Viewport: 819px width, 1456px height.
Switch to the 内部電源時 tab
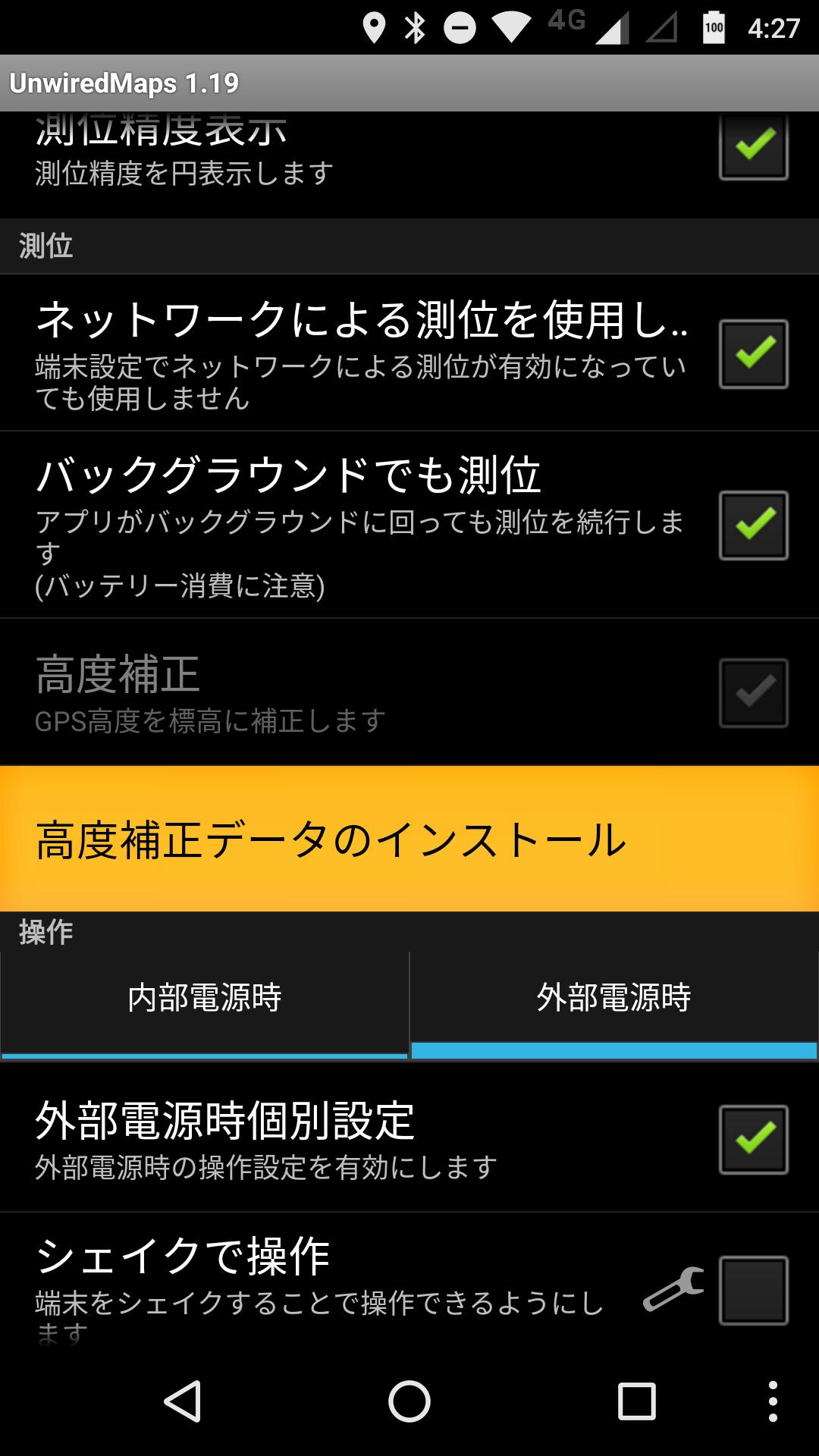[205, 1003]
